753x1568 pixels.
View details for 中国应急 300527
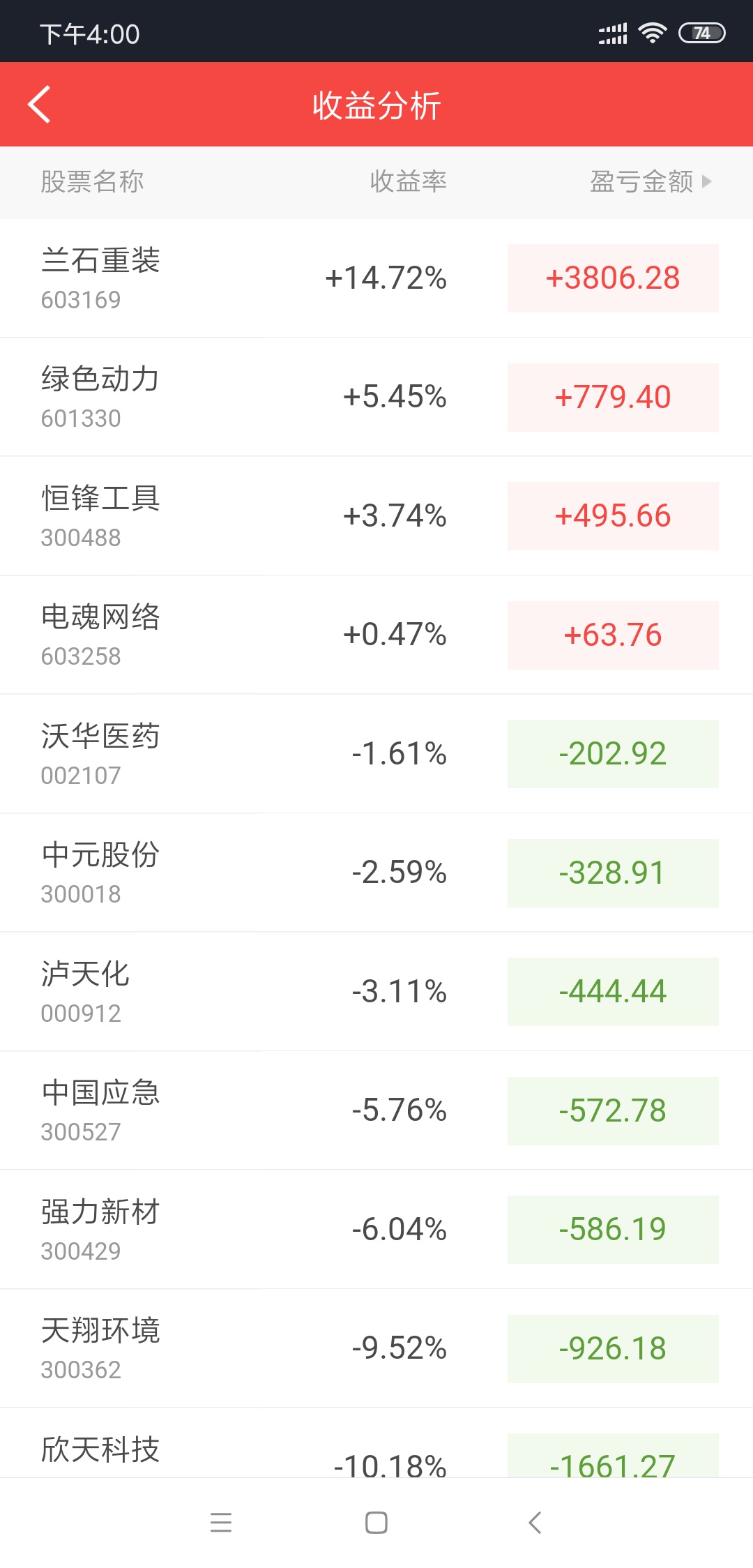[x=376, y=1110]
